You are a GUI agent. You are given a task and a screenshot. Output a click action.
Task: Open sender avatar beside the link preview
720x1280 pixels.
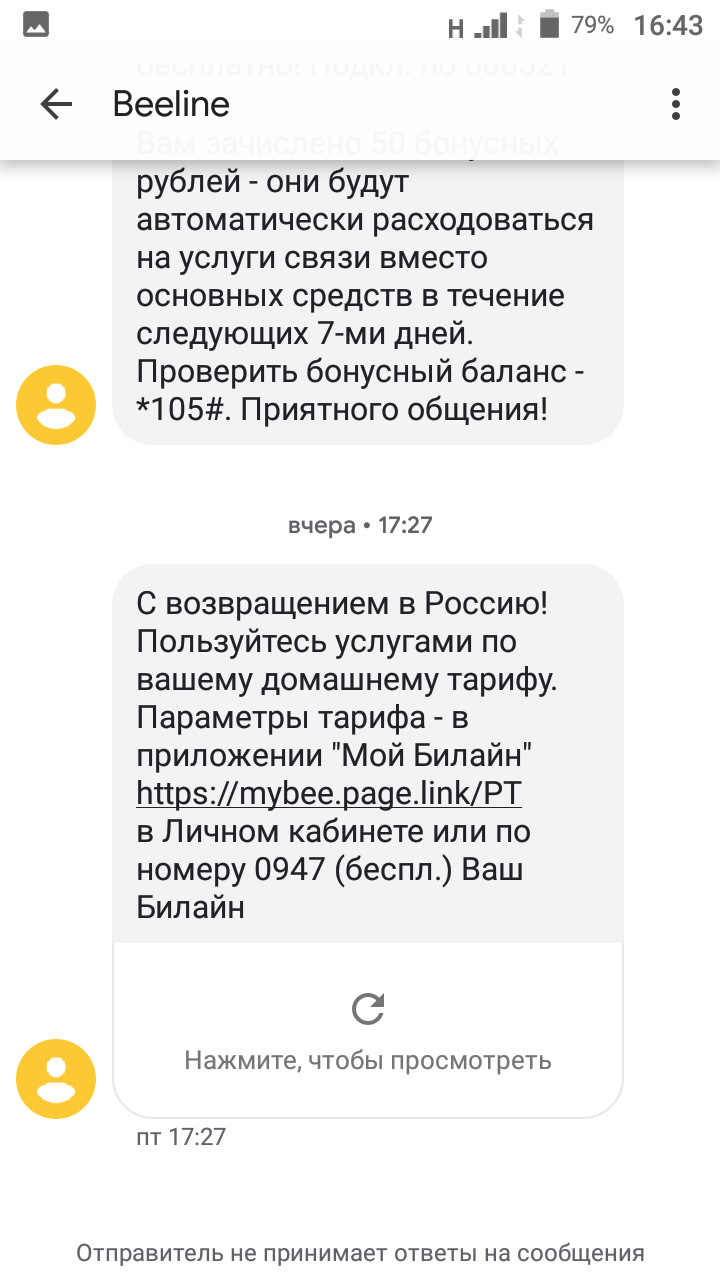(56, 1078)
